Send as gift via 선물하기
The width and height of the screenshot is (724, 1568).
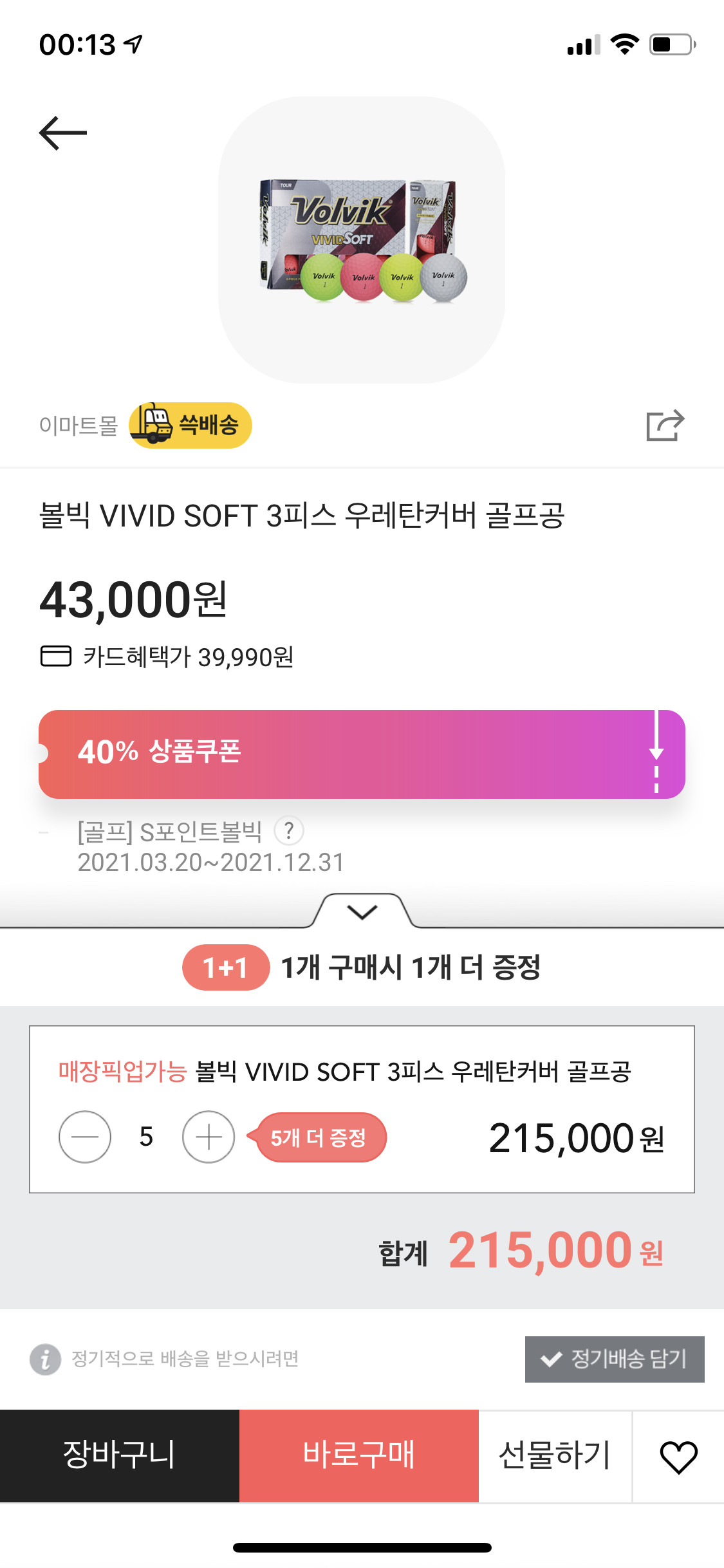pos(555,1455)
